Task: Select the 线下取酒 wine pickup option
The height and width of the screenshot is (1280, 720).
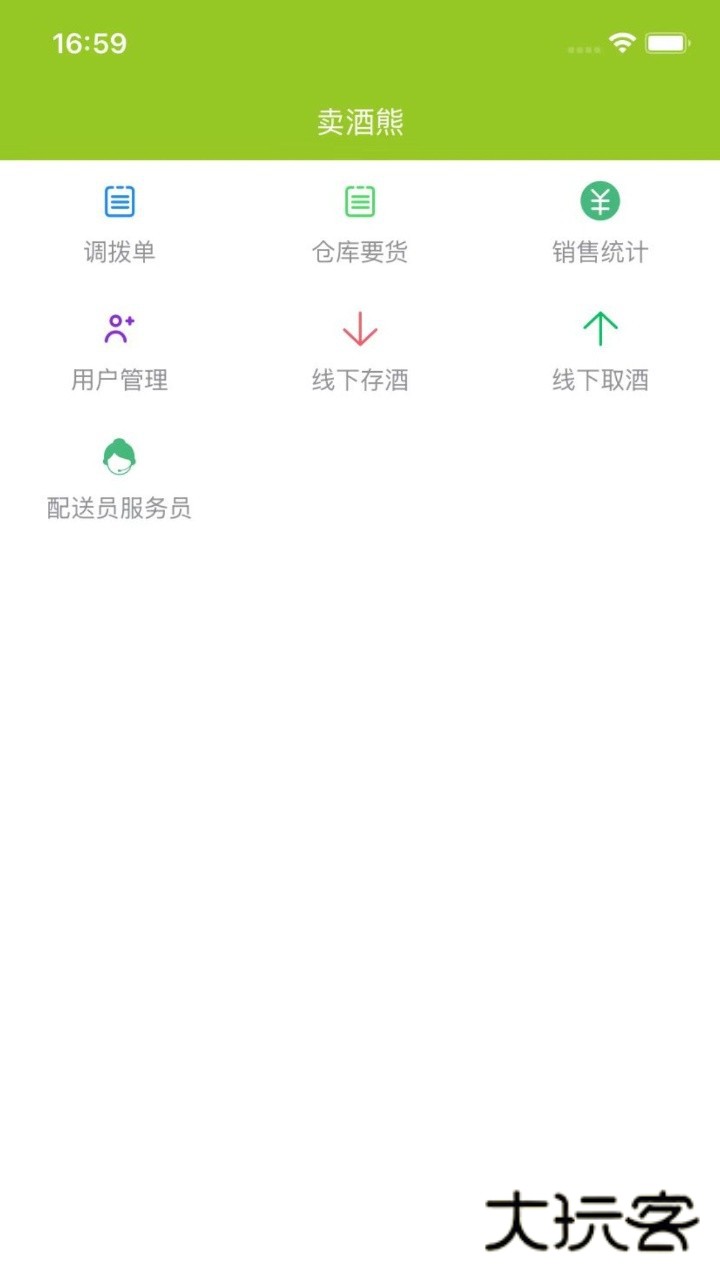Action: 599,381
